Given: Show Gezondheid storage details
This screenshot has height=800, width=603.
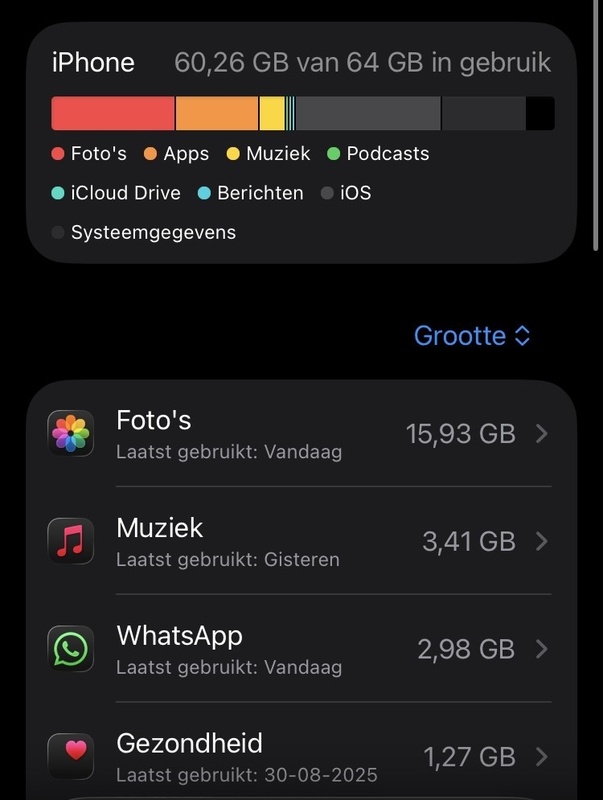Looking at the screenshot, I should [300, 757].
